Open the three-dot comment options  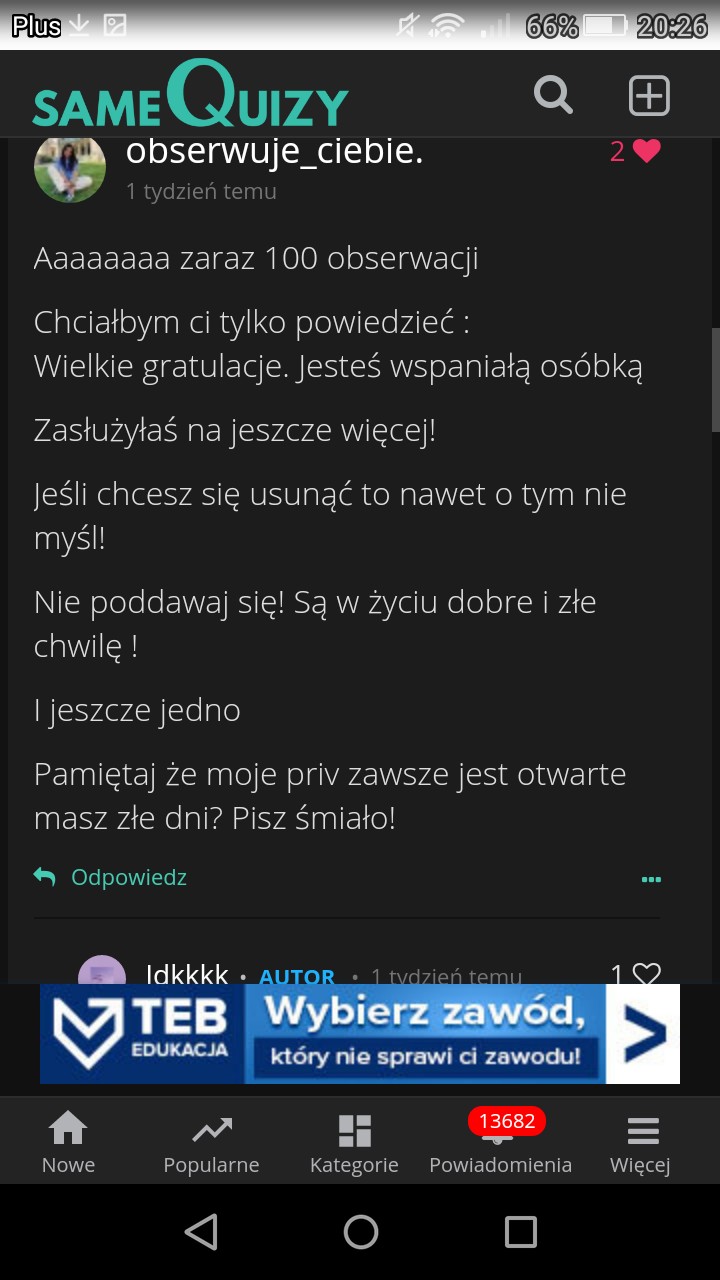click(651, 879)
